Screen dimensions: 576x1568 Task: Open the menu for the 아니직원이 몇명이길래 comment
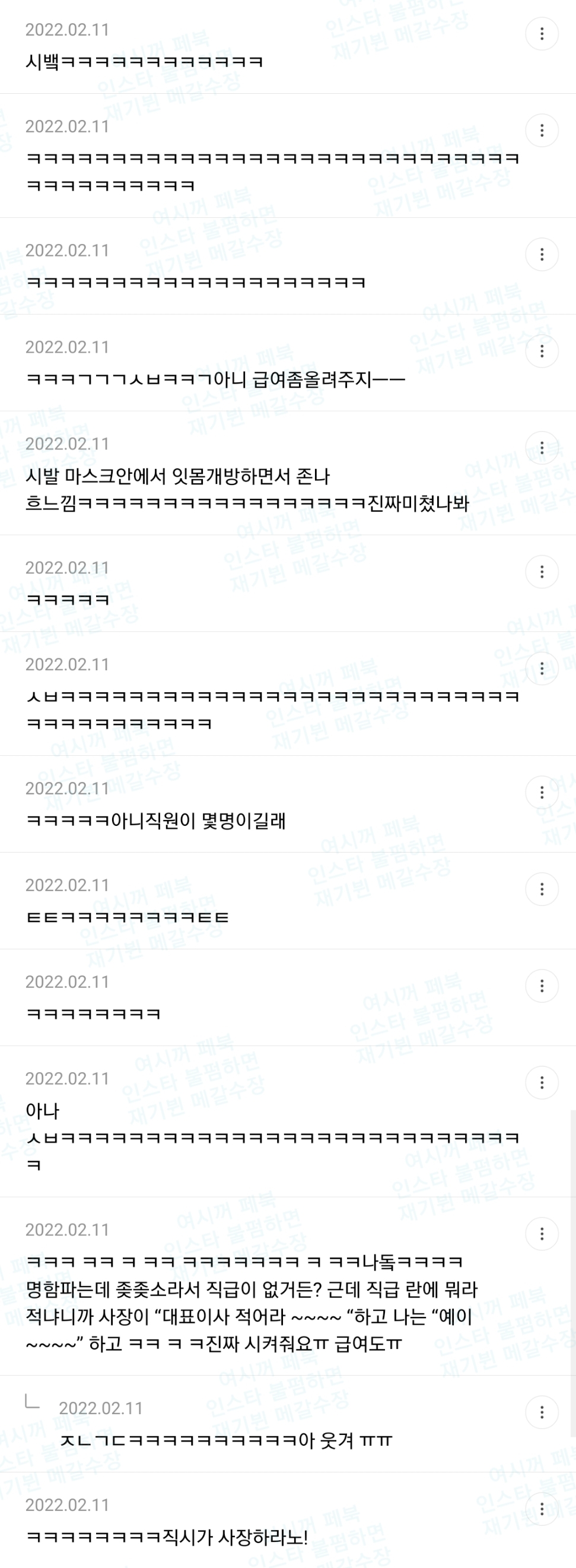point(542,793)
